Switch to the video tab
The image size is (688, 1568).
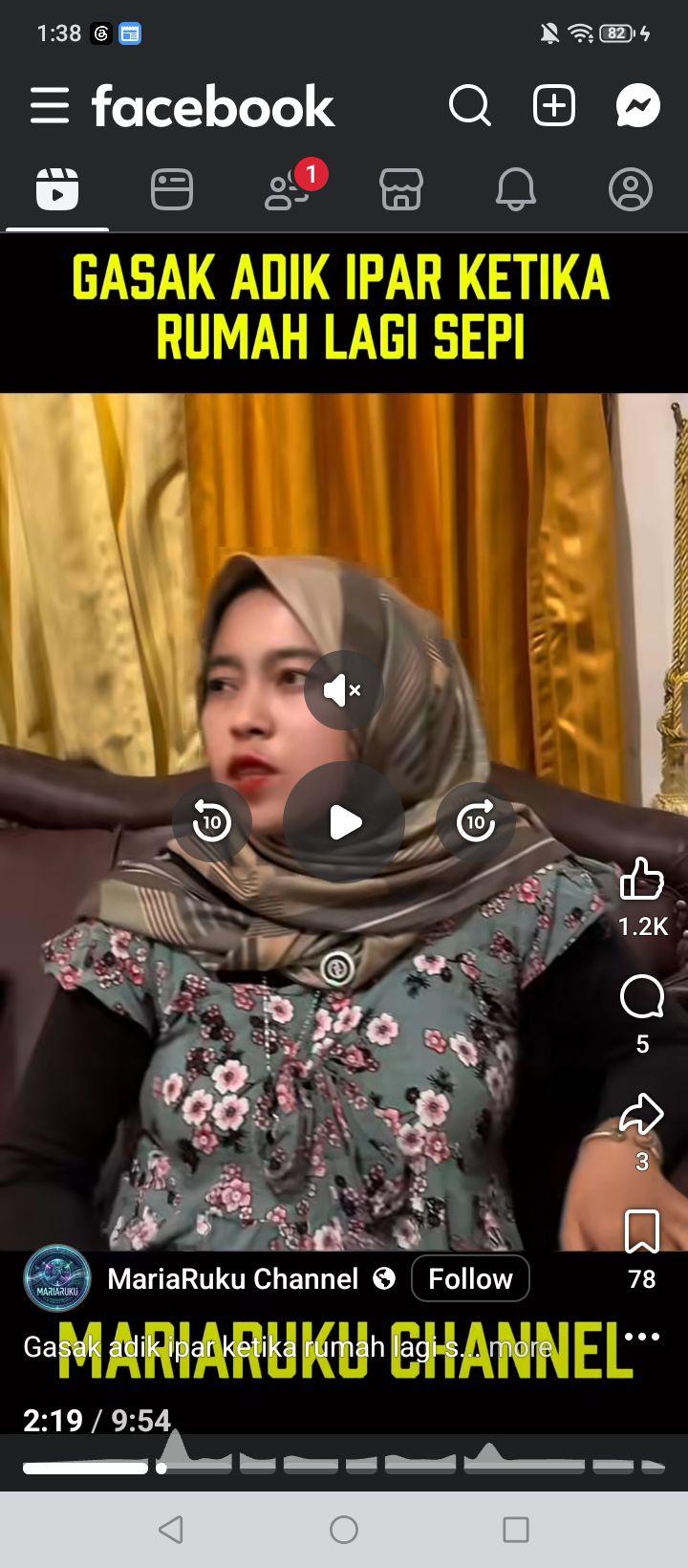(x=57, y=188)
